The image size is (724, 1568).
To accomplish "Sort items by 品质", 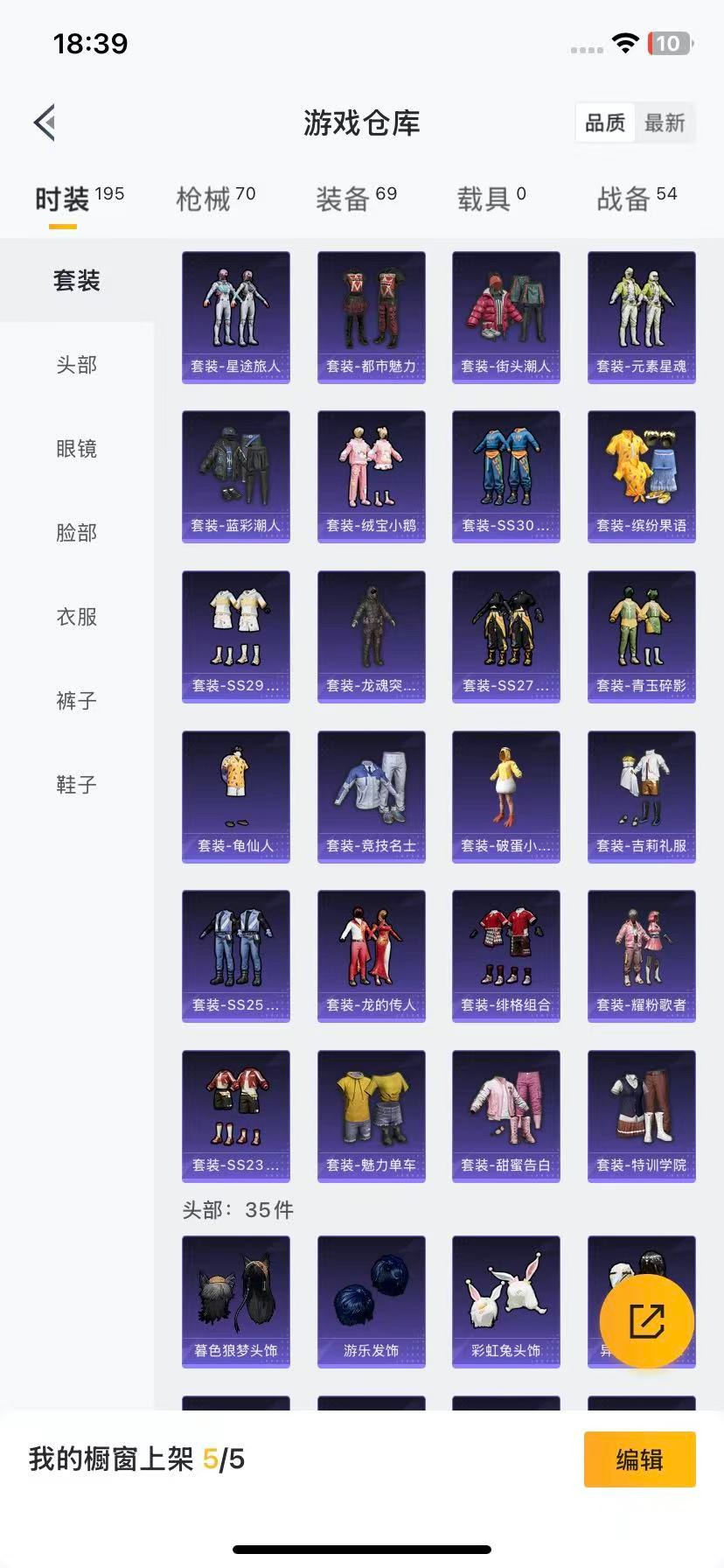I will tap(605, 123).
